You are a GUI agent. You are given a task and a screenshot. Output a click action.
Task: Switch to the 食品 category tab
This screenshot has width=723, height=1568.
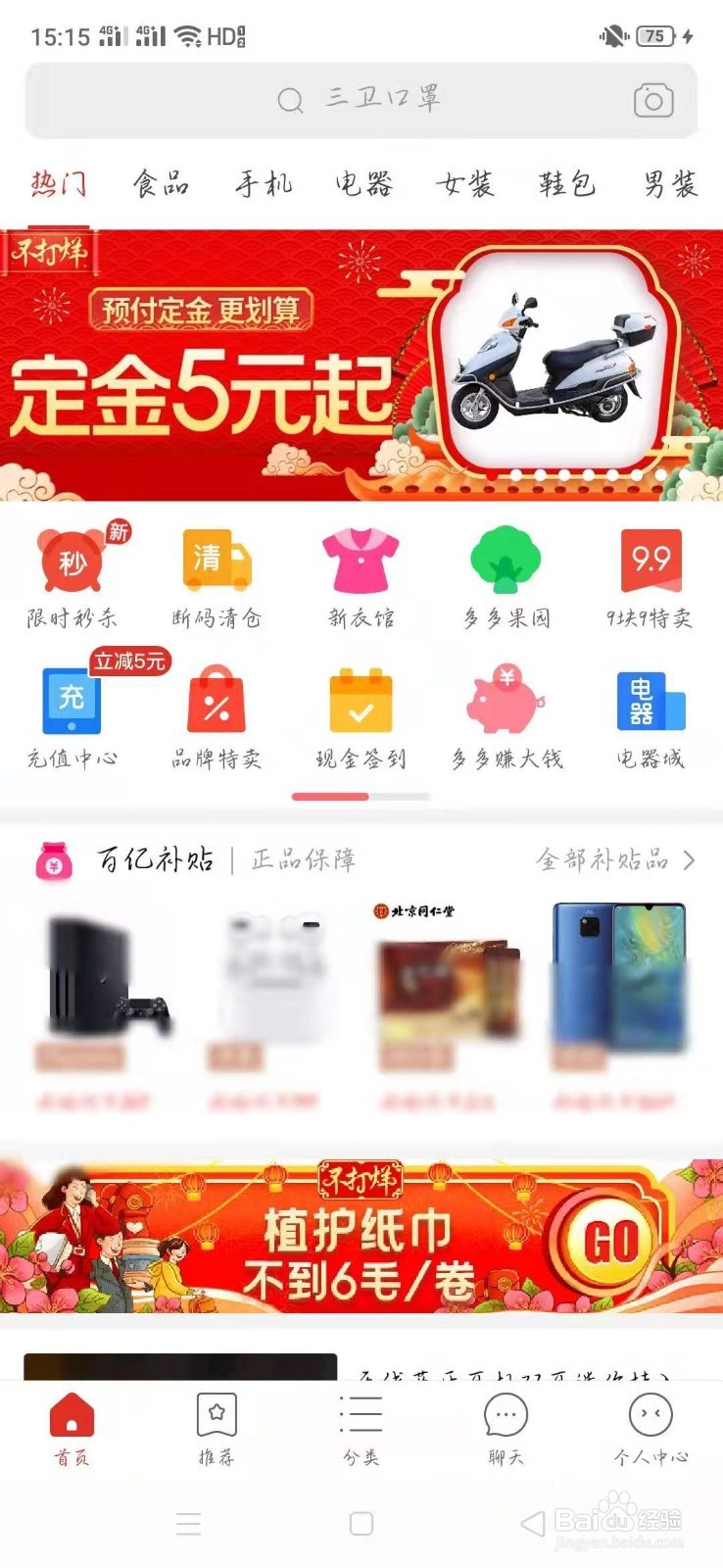163,184
